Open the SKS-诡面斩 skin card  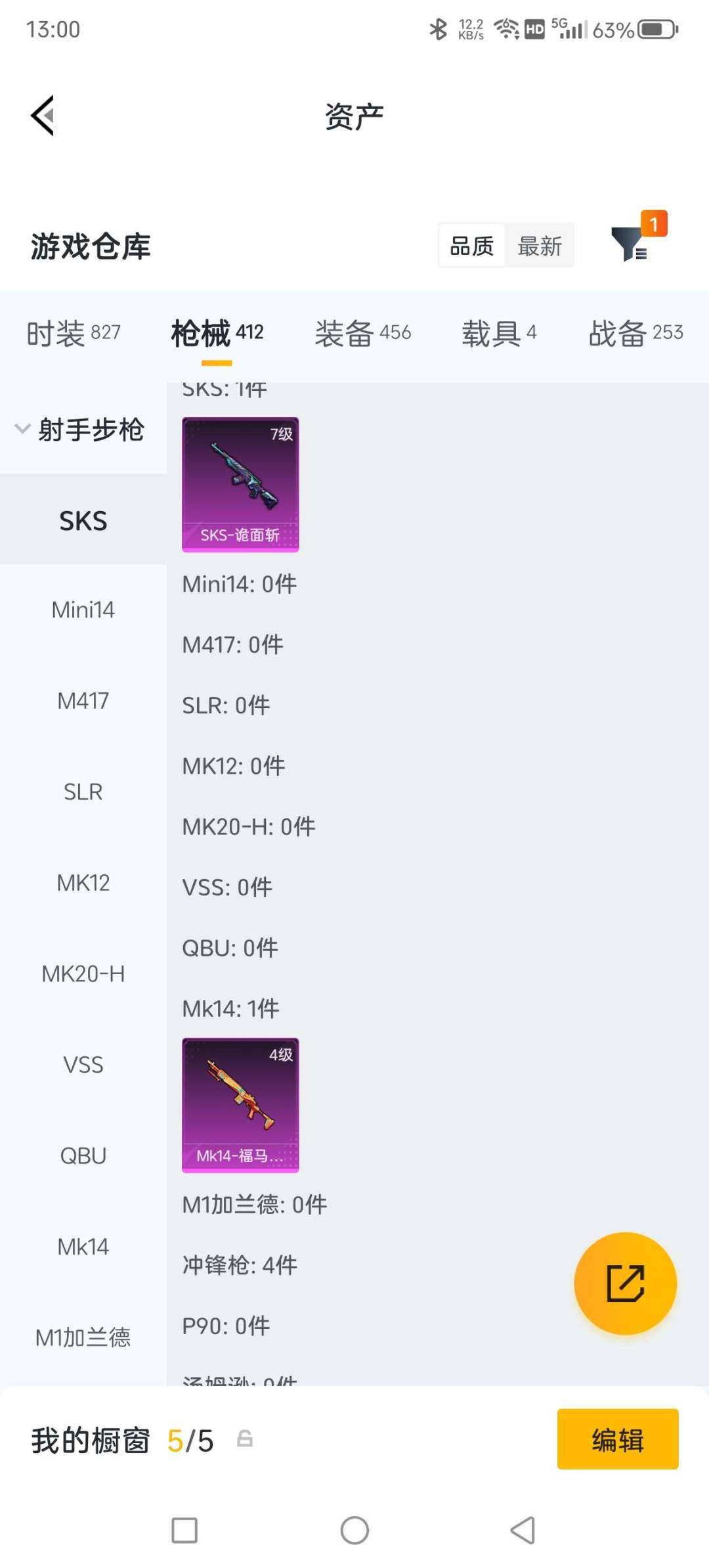pos(240,485)
